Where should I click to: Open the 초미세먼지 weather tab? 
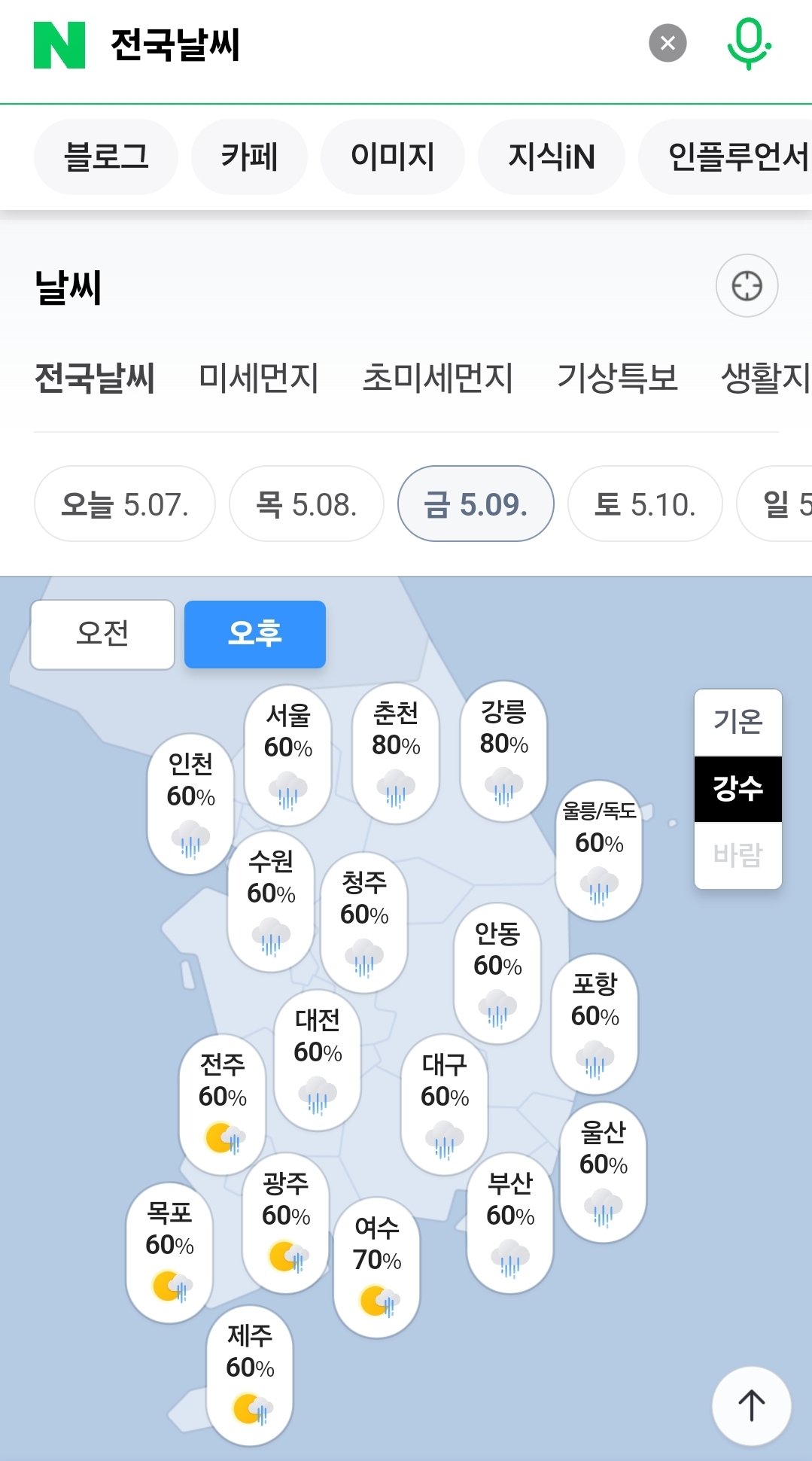[437, 378]
